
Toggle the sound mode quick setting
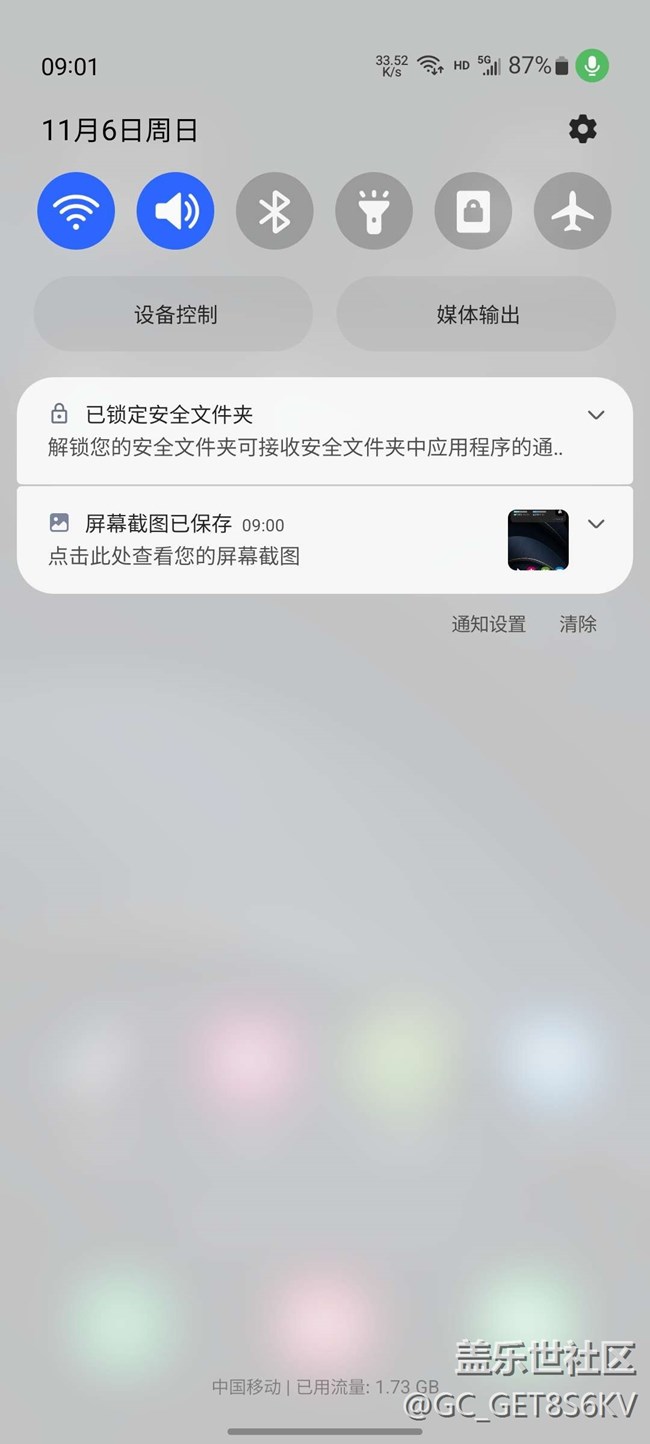(x=175, y=211)
